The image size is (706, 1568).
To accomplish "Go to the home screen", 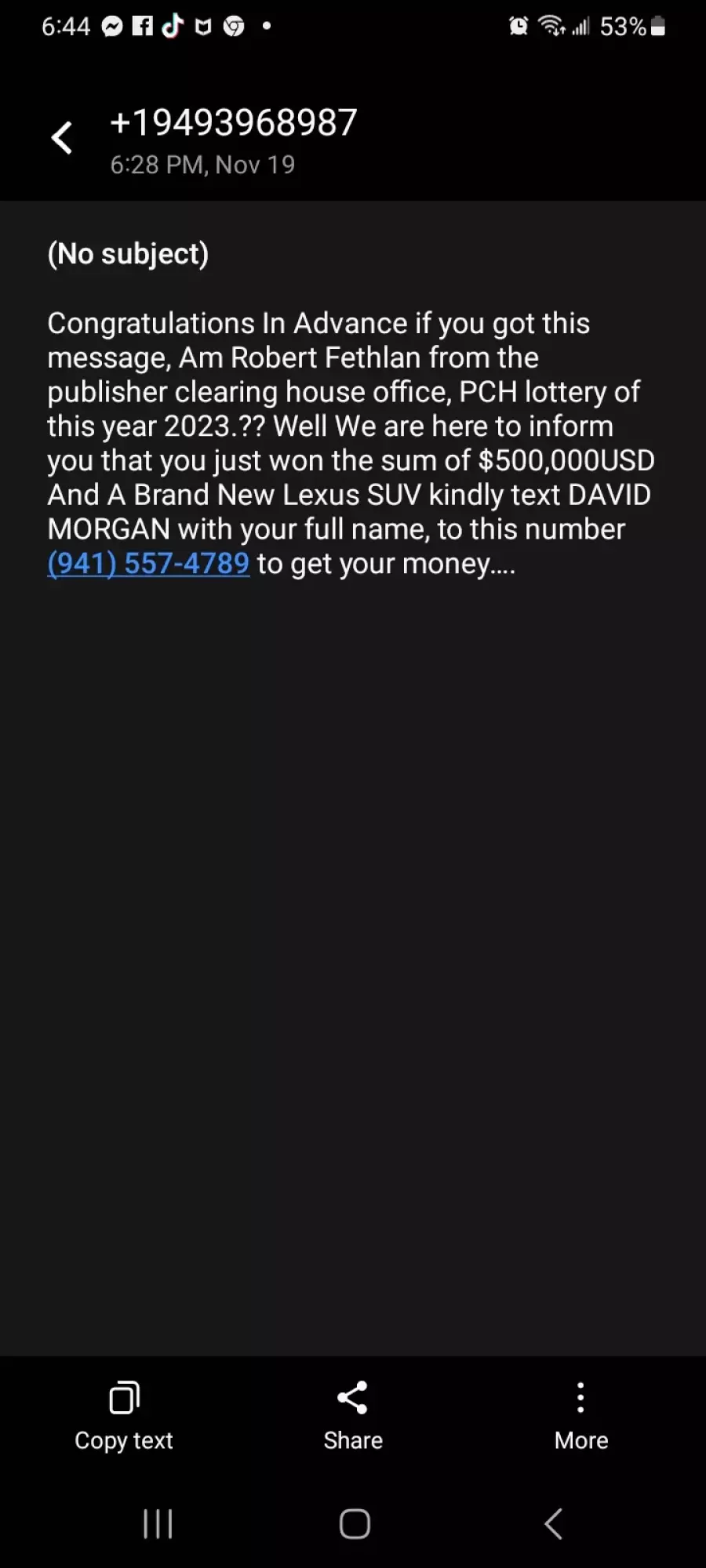I will (355, 1524).
